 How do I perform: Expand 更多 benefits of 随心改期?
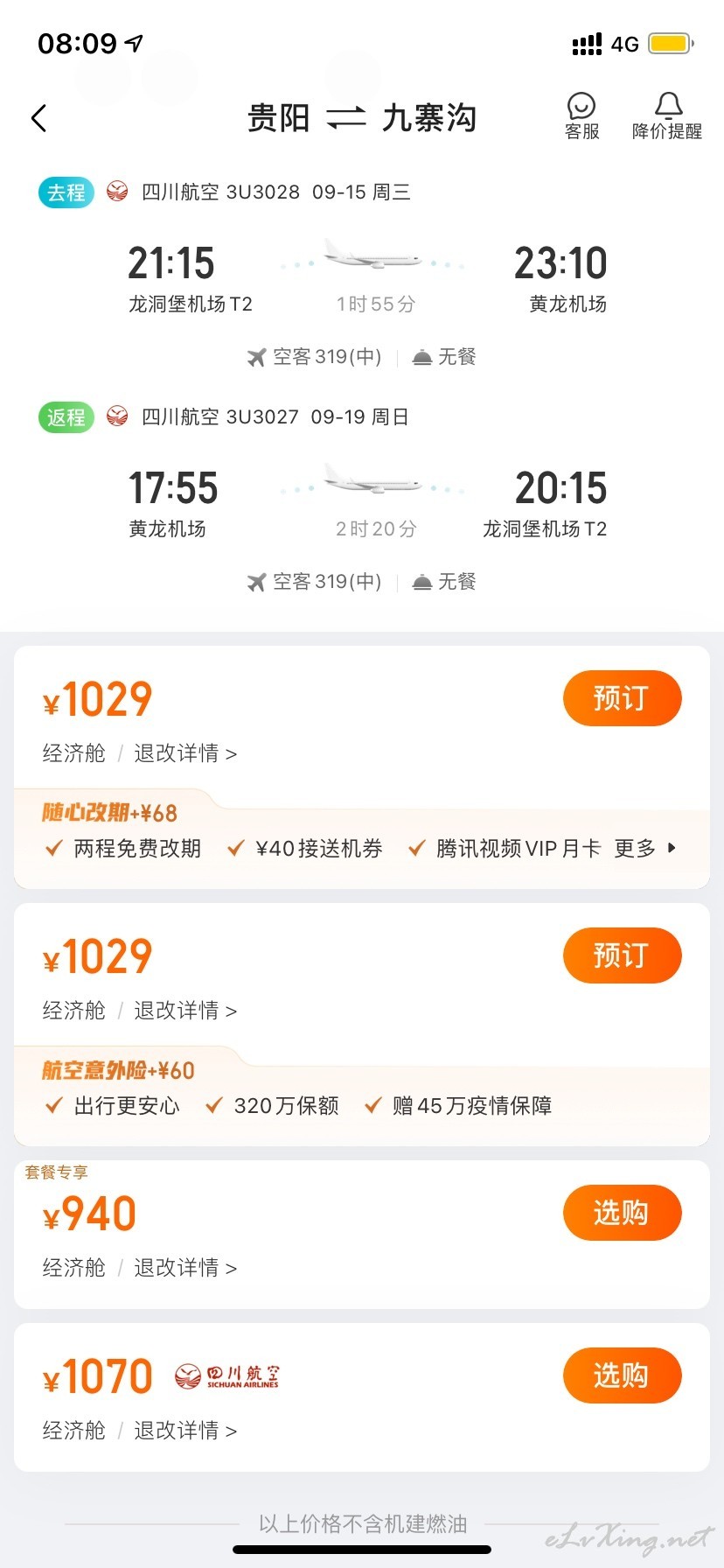645,848
